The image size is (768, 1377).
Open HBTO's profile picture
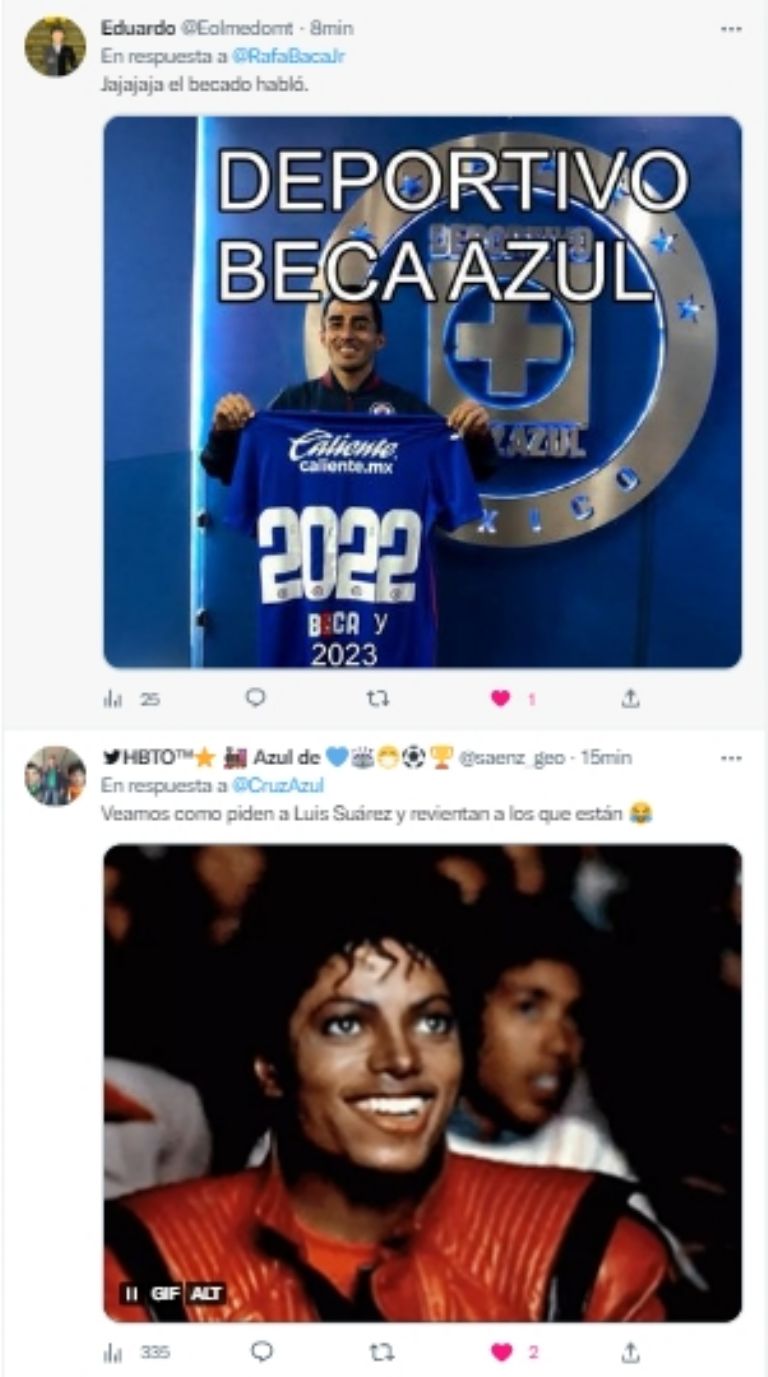[55, 776]
